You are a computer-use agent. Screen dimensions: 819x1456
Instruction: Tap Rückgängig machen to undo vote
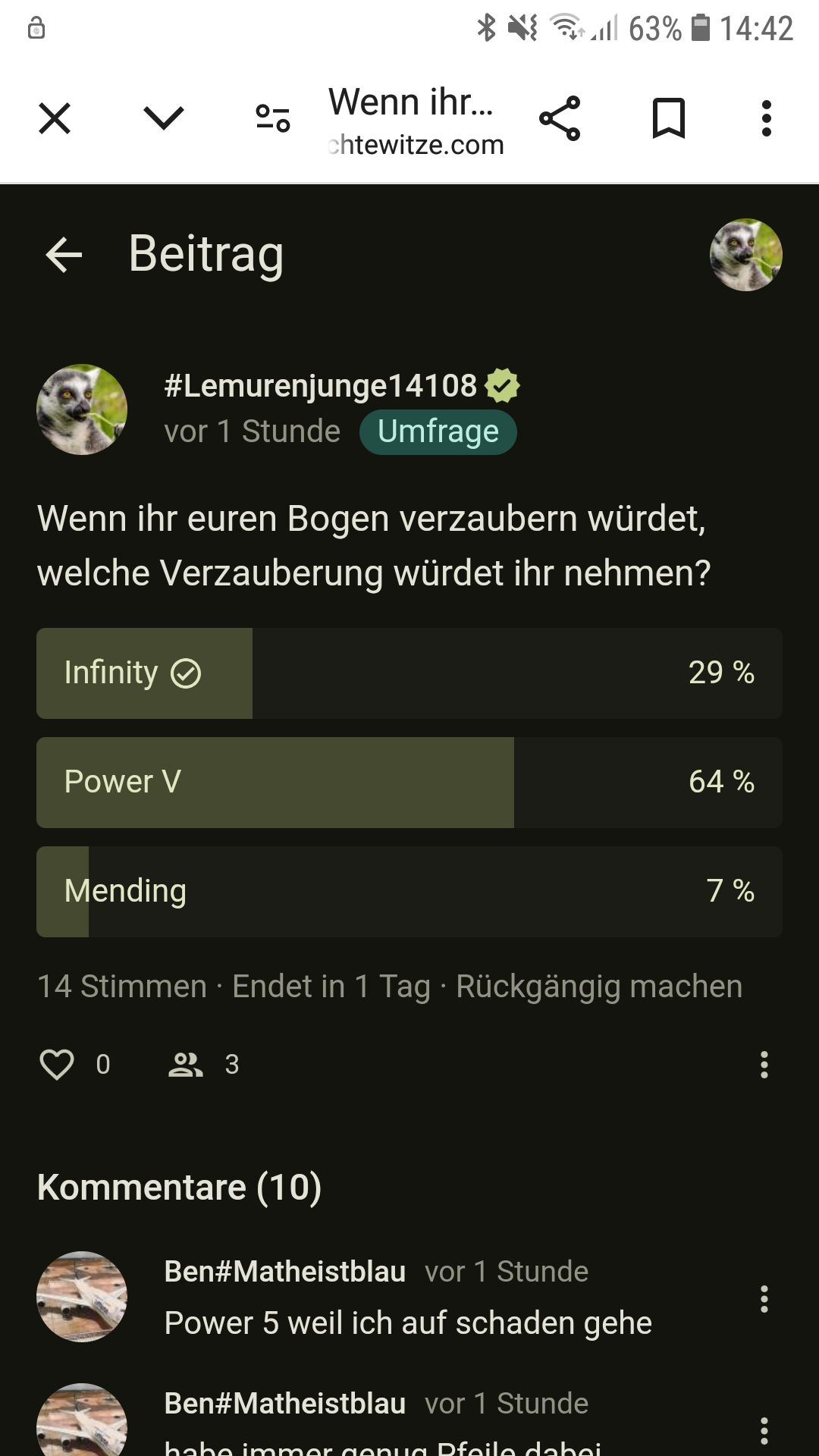click(x=599, y=987)
